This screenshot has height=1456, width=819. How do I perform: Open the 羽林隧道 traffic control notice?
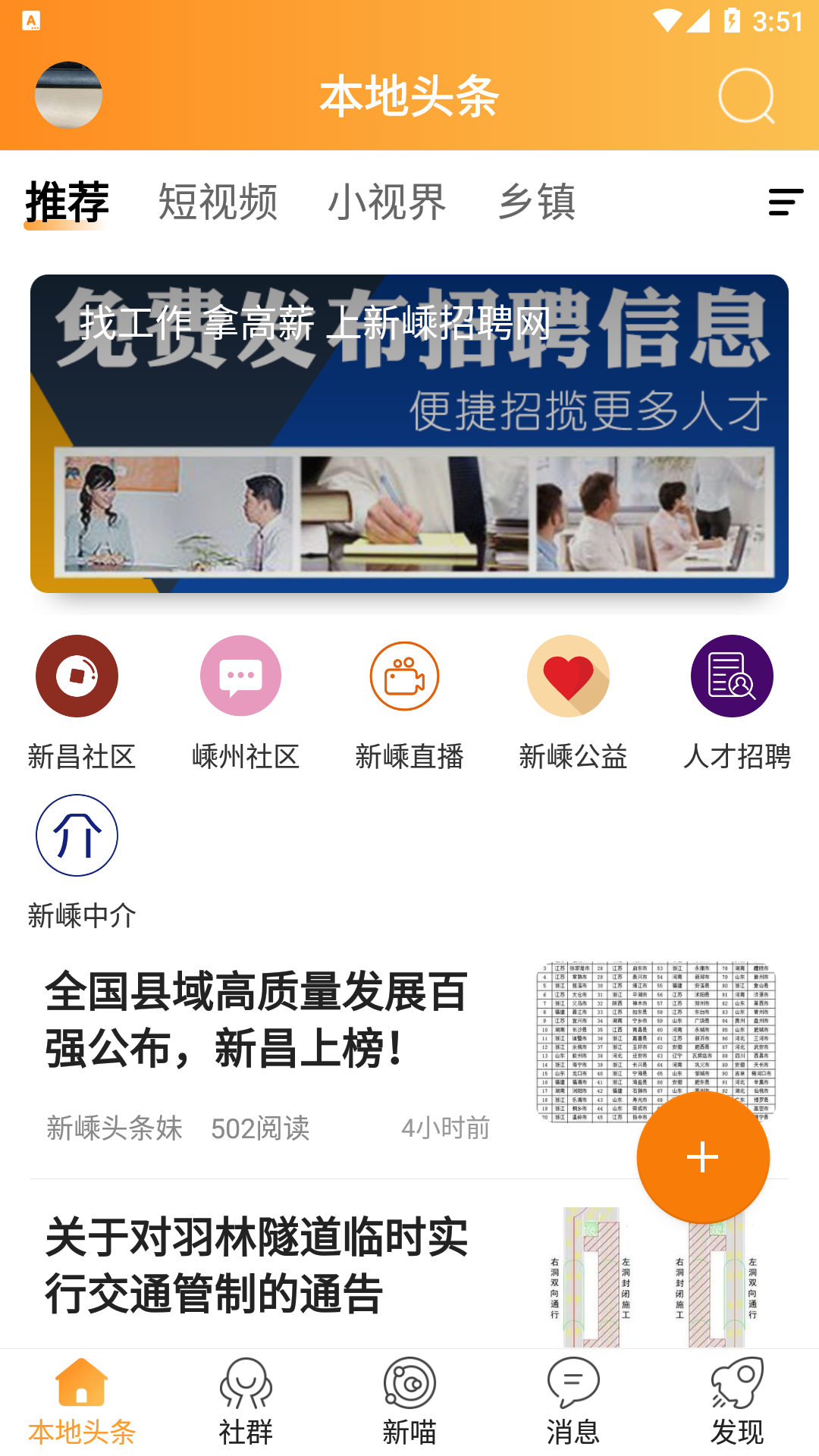tap(258, 1265)
